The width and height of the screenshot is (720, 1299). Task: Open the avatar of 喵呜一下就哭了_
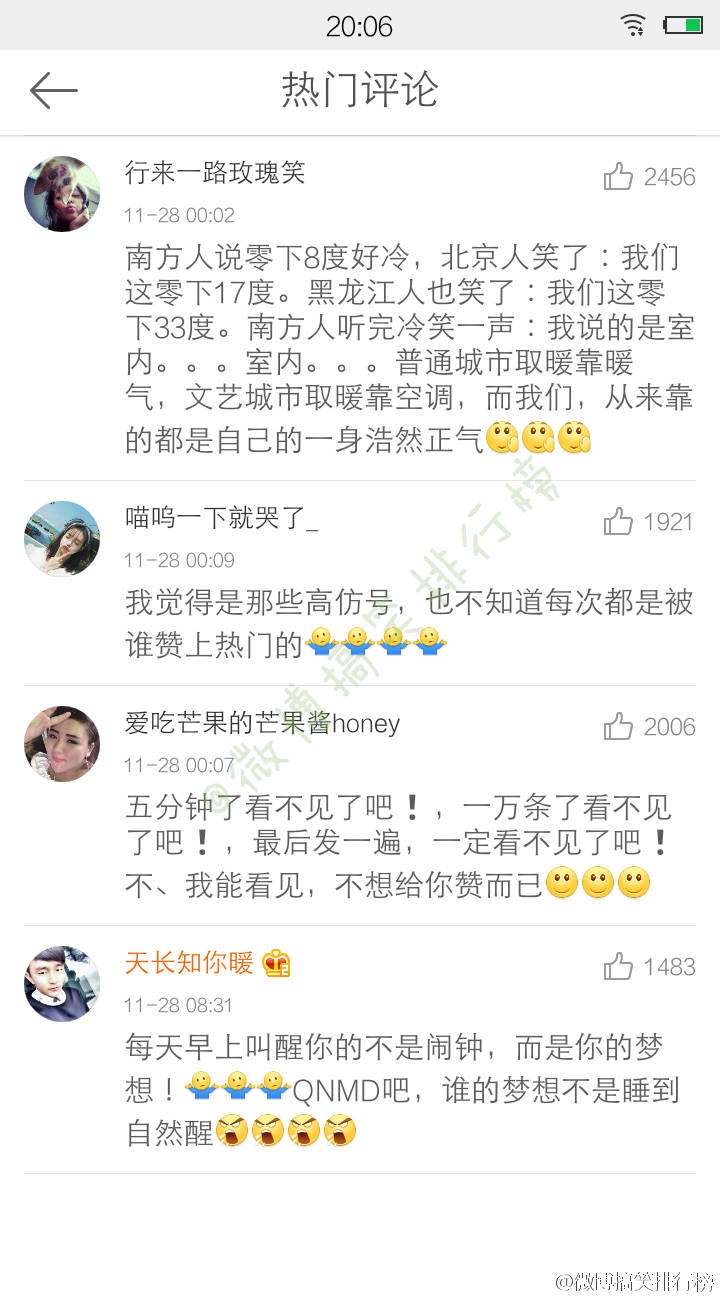(x=62, y=539)
